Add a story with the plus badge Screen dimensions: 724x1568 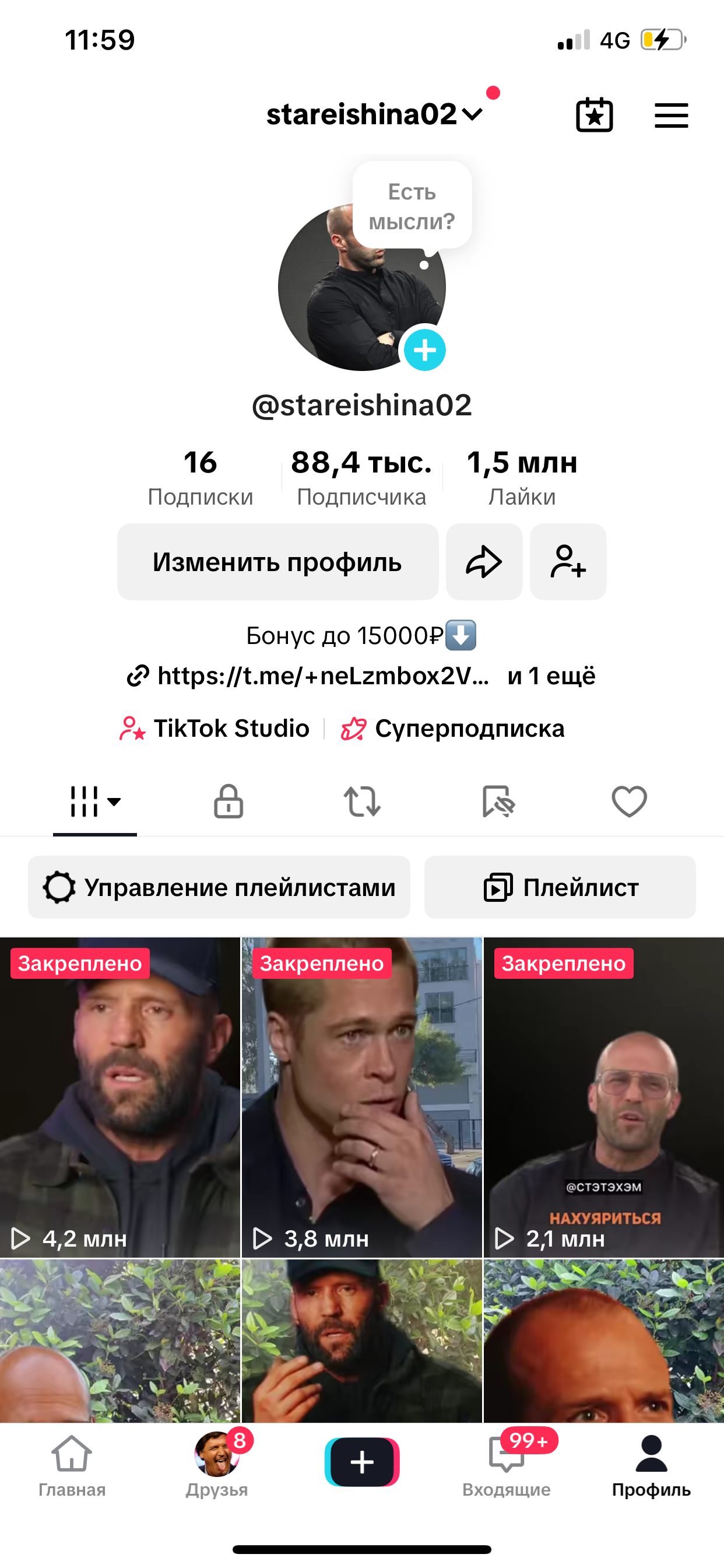coord(425,350)
